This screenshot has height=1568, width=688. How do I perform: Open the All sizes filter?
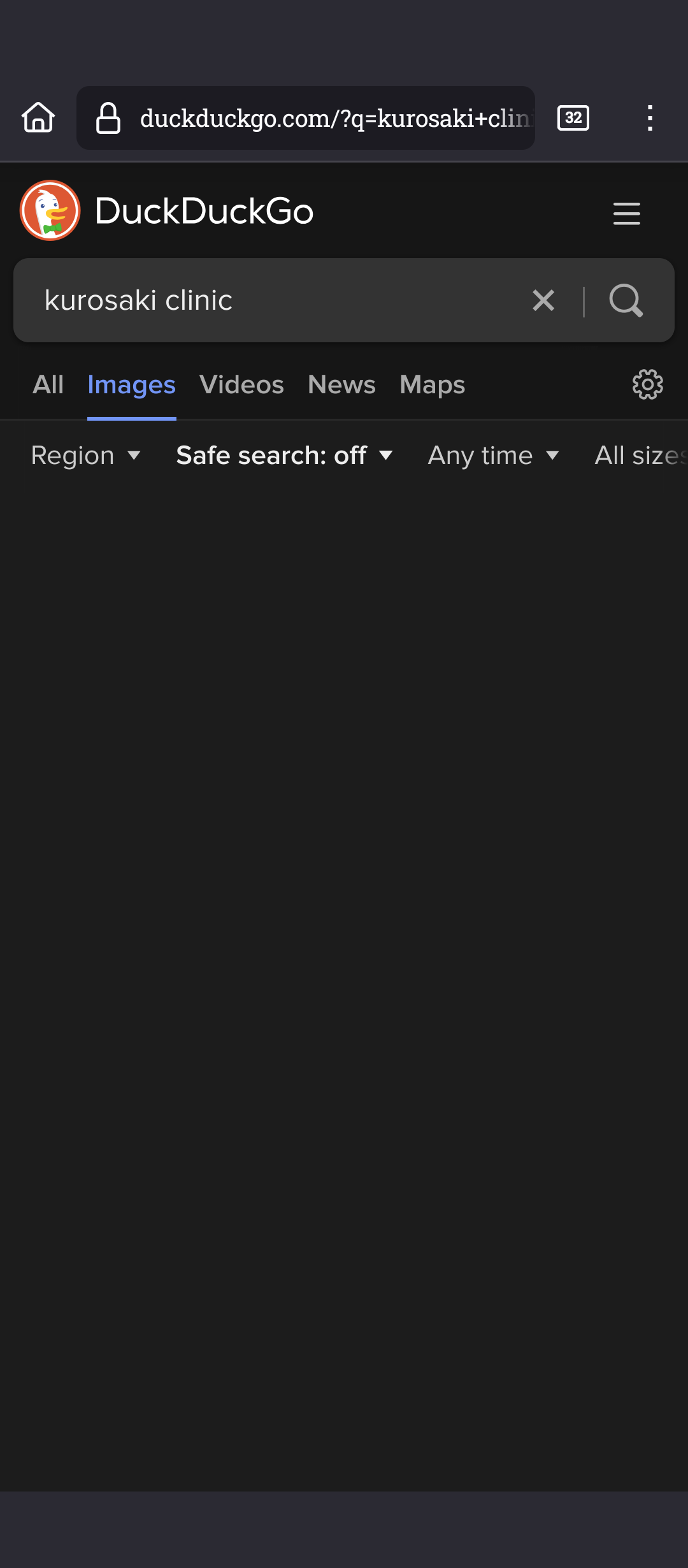641,456
